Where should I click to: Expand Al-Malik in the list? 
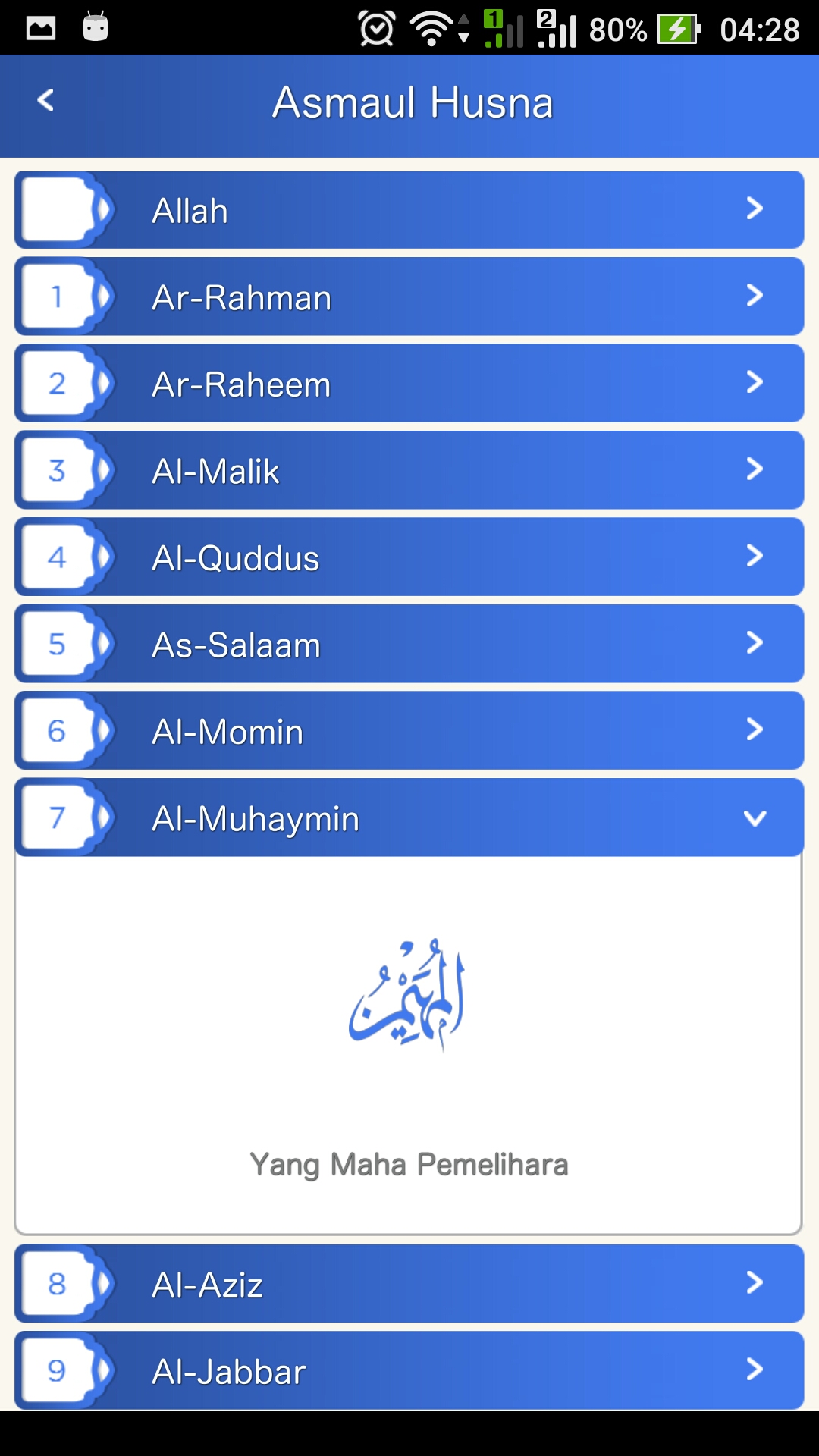[409, 470]
